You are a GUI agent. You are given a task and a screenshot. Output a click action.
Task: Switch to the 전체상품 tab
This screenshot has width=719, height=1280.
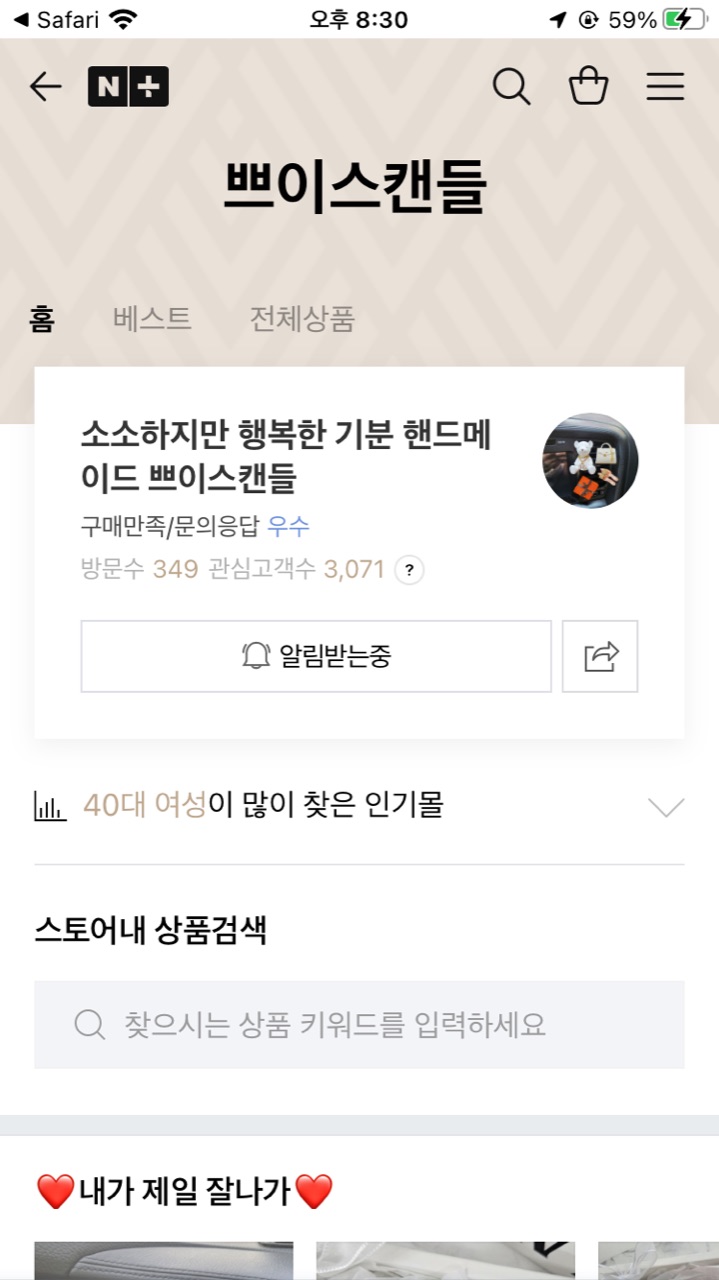pos(302,319)
